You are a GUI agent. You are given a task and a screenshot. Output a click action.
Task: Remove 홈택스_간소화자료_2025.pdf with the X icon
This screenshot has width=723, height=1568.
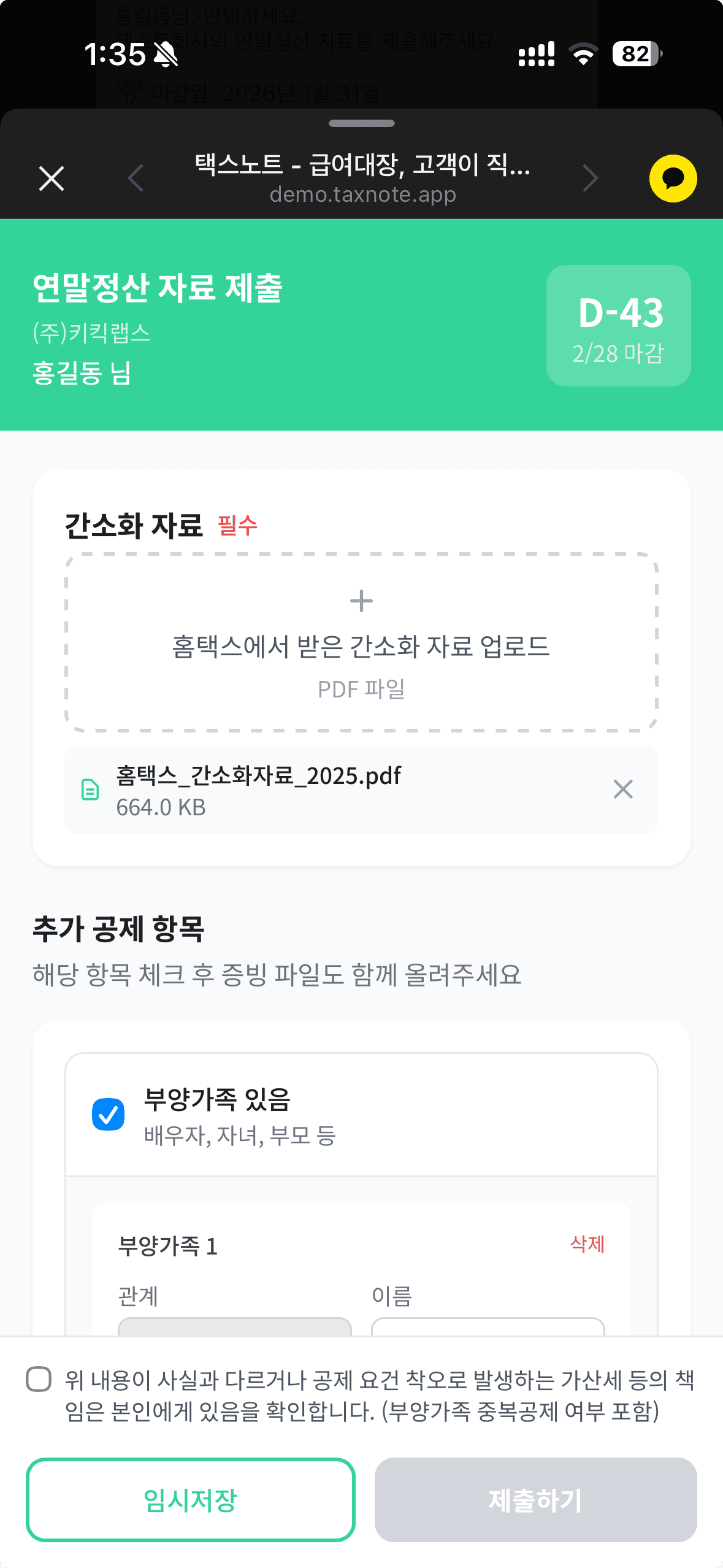(x=624, y=790)
